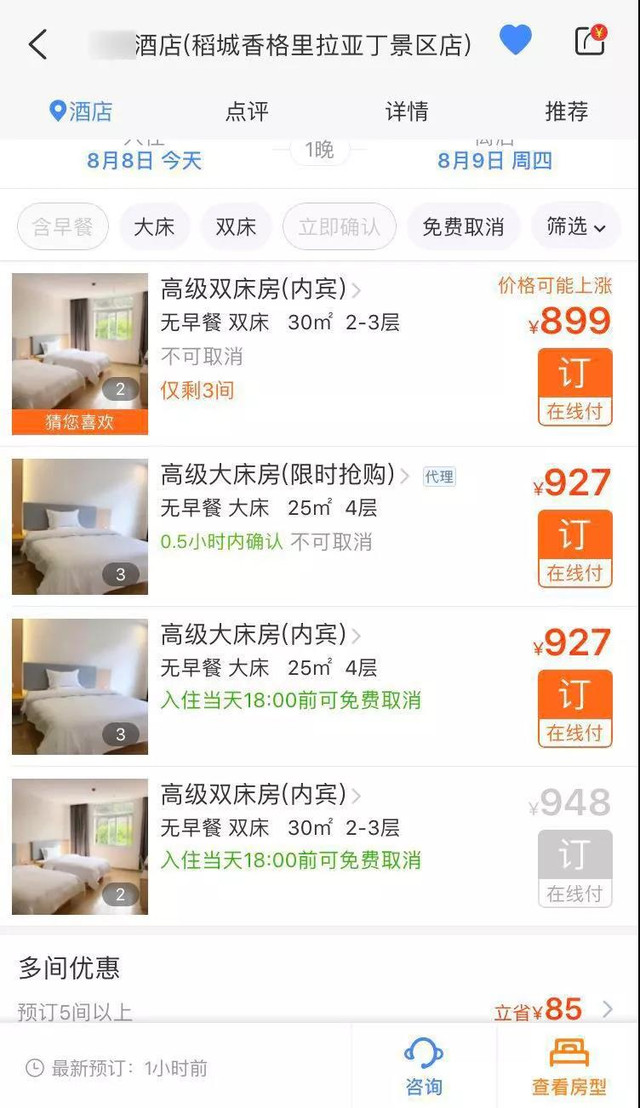640x1108 pixels.
Task: Switch to the 推荐 tab
Action: click(x=566, y=111)
